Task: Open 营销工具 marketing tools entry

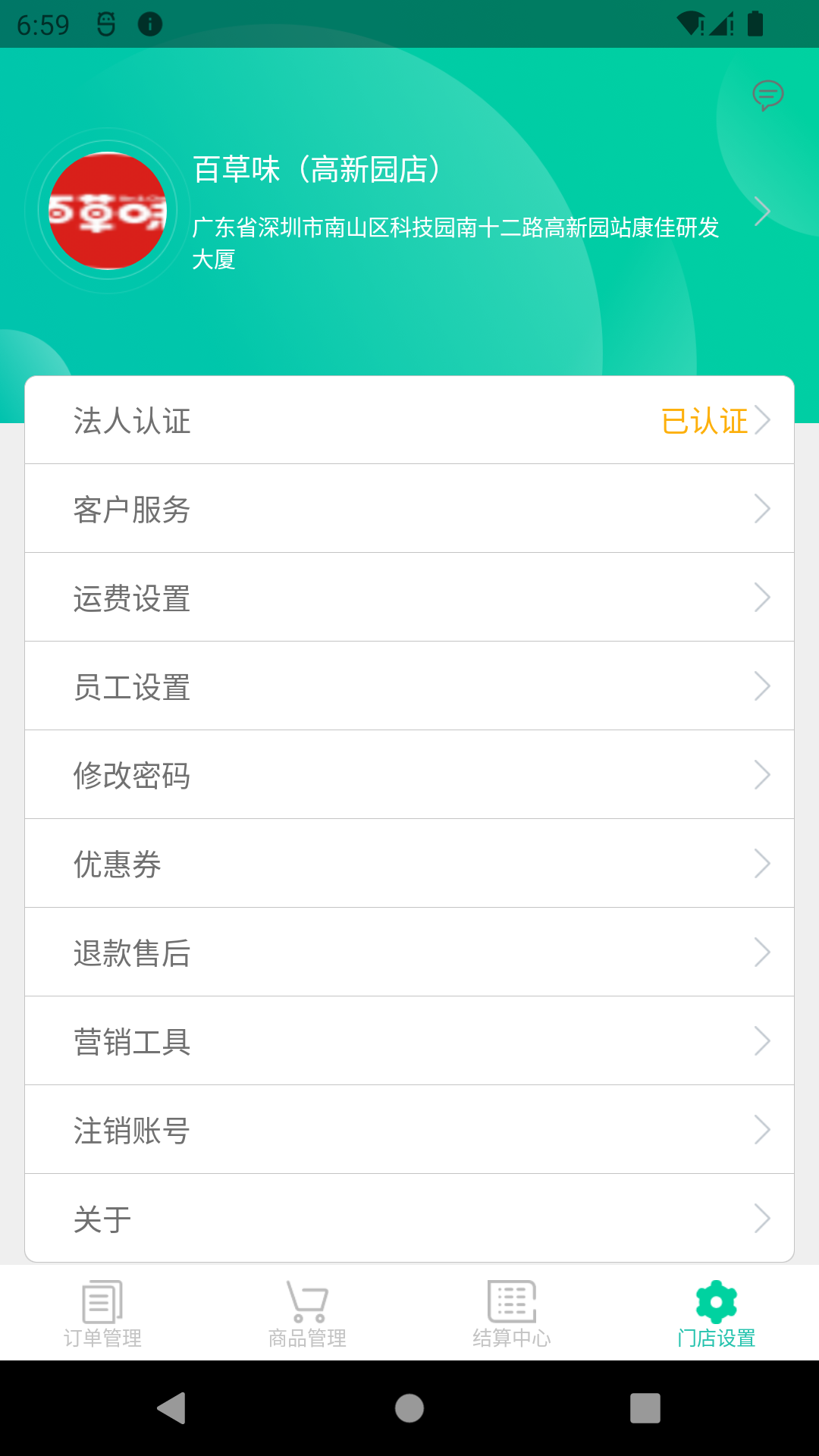Action: (409, 1040)
